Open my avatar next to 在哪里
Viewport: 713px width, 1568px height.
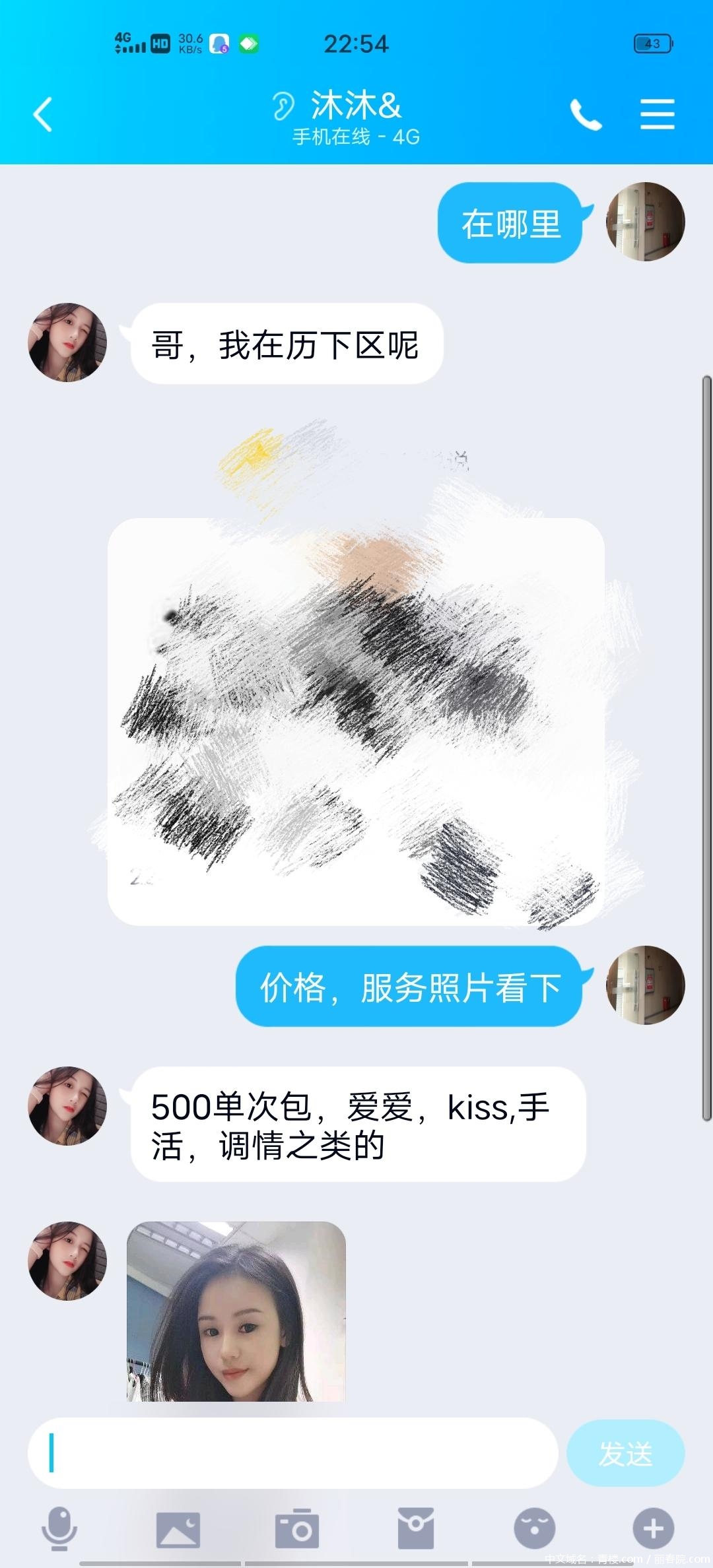pos(645,222)
